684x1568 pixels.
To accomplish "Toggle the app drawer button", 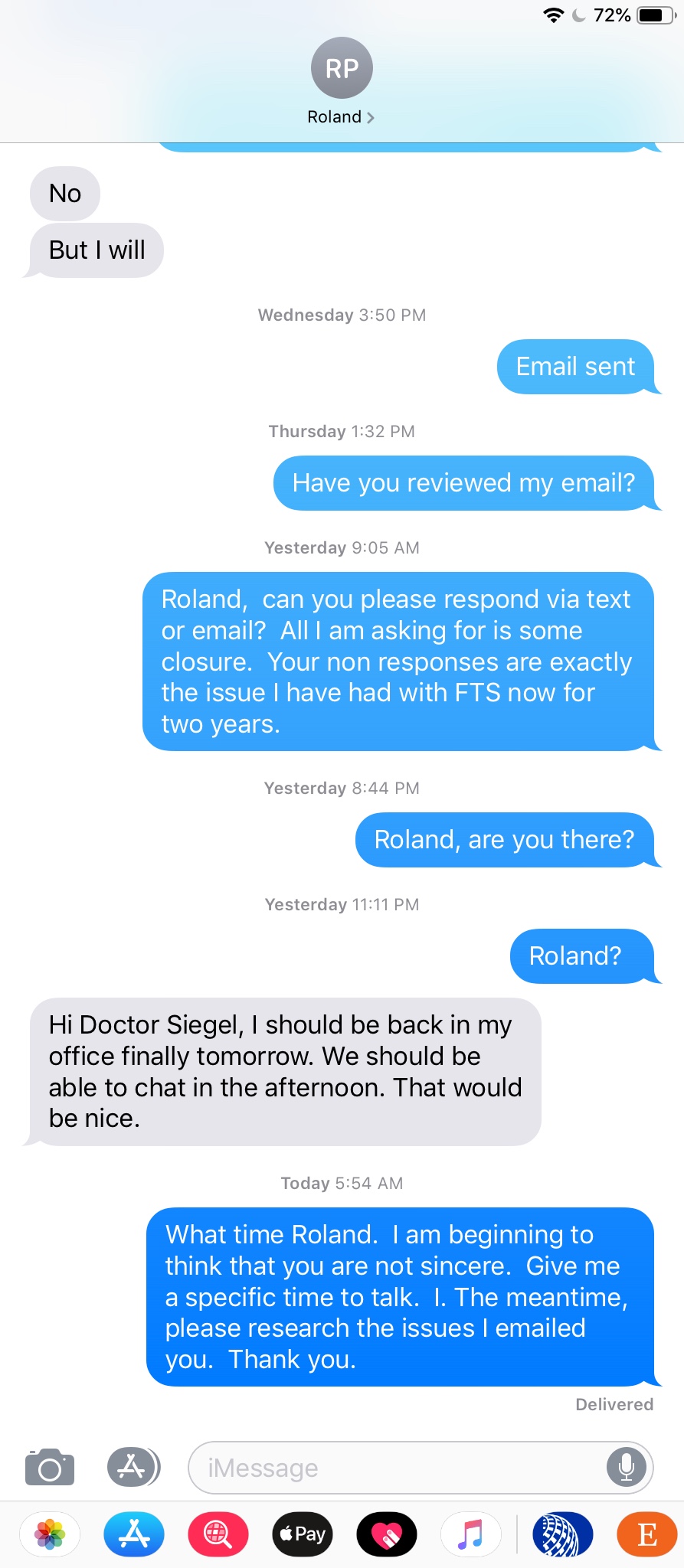I will [133, 1467].
